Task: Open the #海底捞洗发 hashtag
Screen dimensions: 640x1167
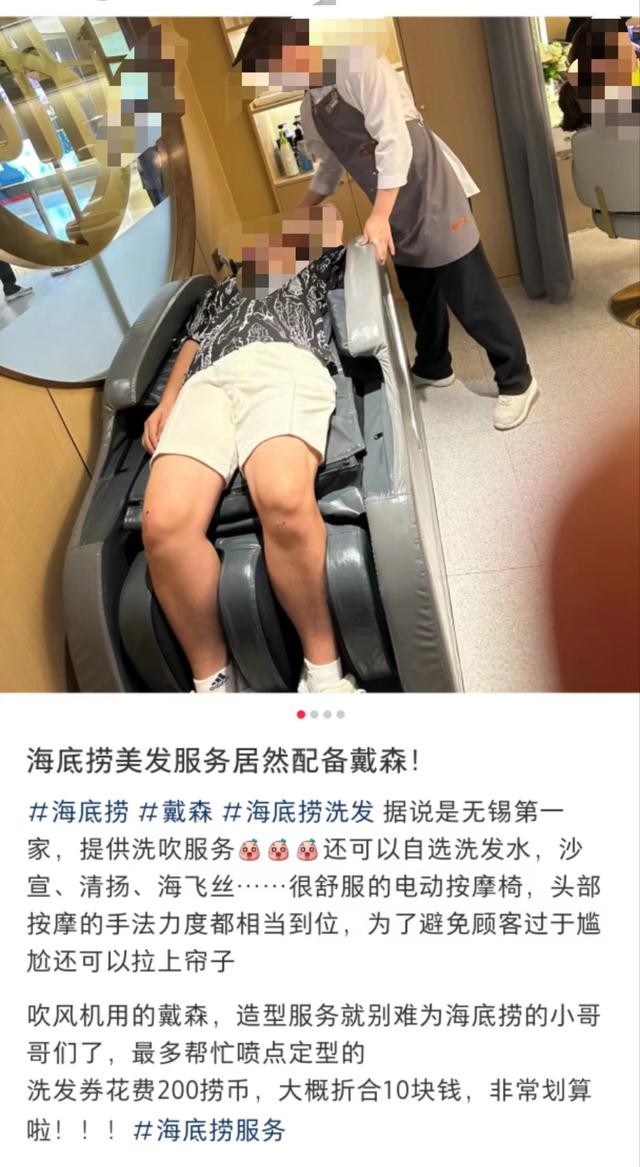Action: [x=298, y=810]
